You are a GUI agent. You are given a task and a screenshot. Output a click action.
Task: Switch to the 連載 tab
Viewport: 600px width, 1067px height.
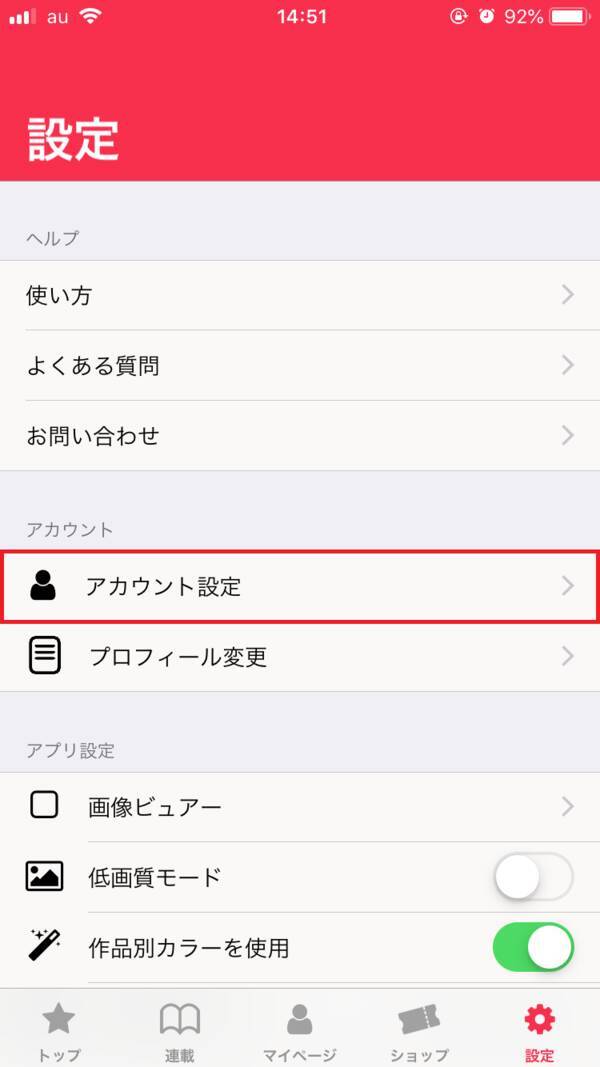[x=180, y=1032]
